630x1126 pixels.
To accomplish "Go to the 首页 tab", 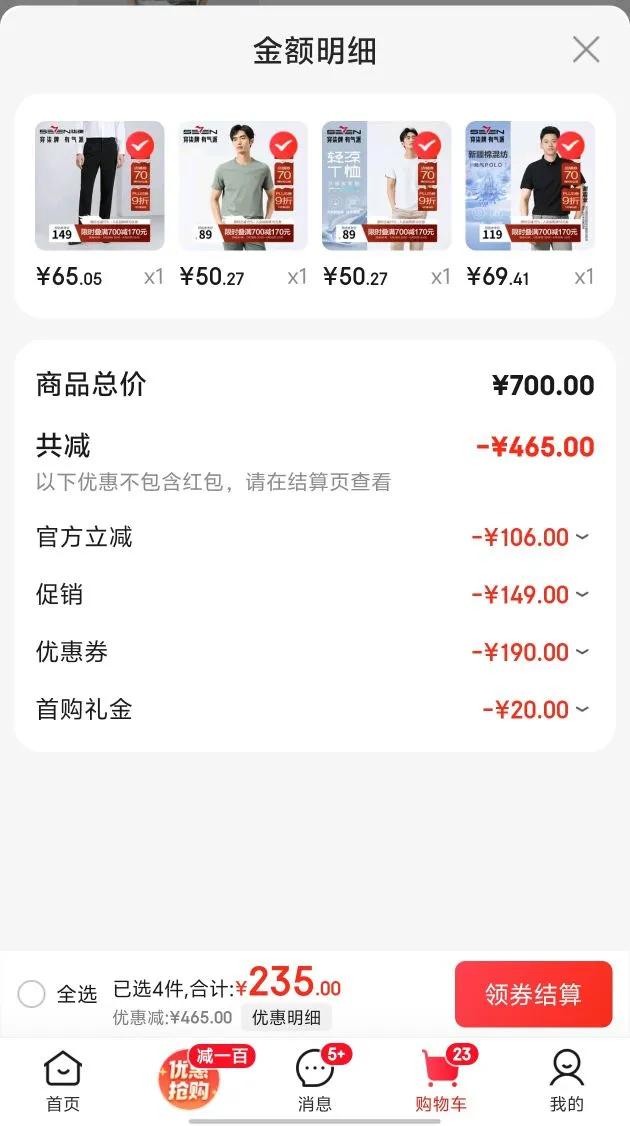I will [x=63, y=1081].
